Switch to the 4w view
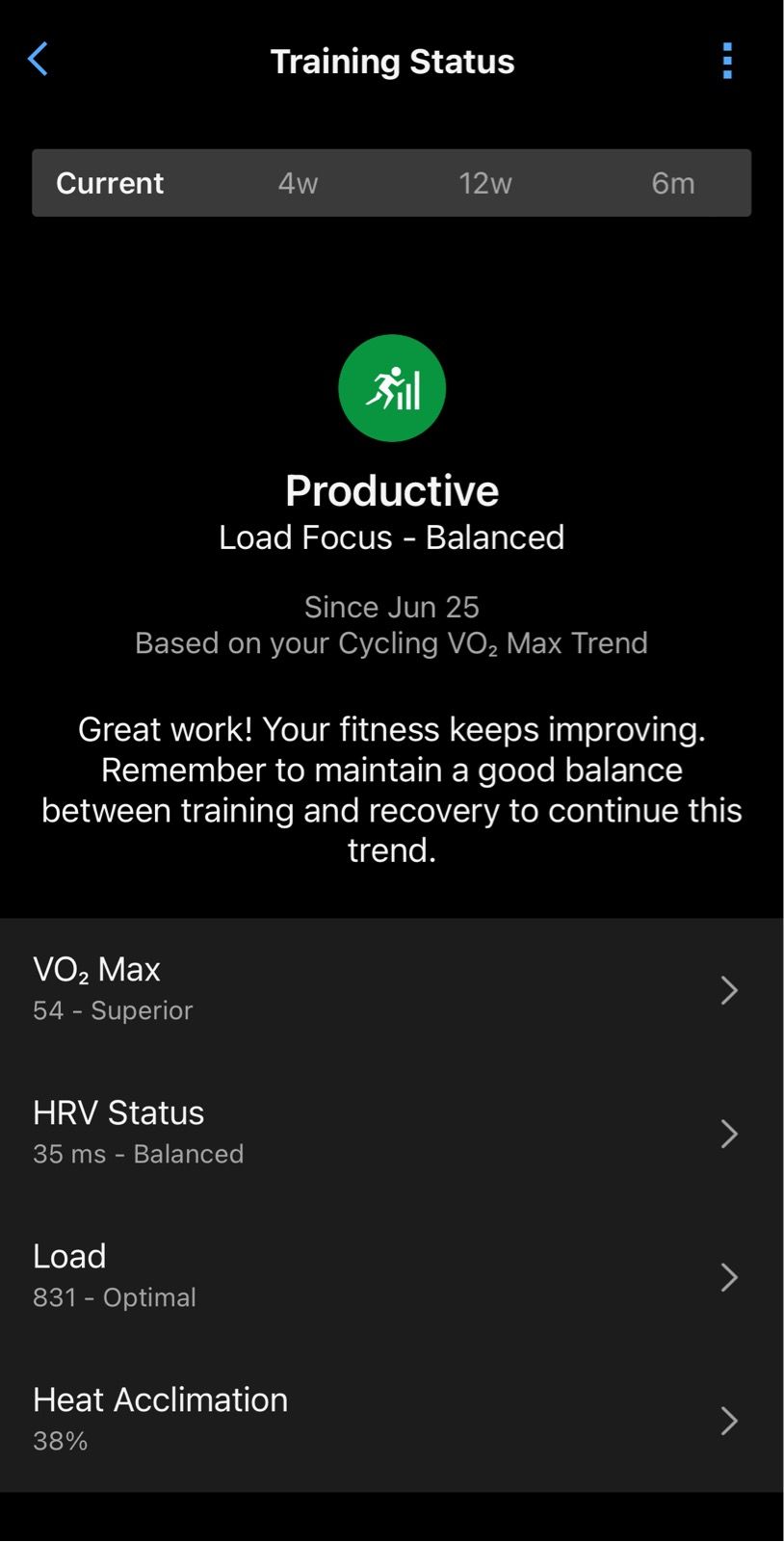Viewport: 784px width, 1542px height. [x=298, y=183]
